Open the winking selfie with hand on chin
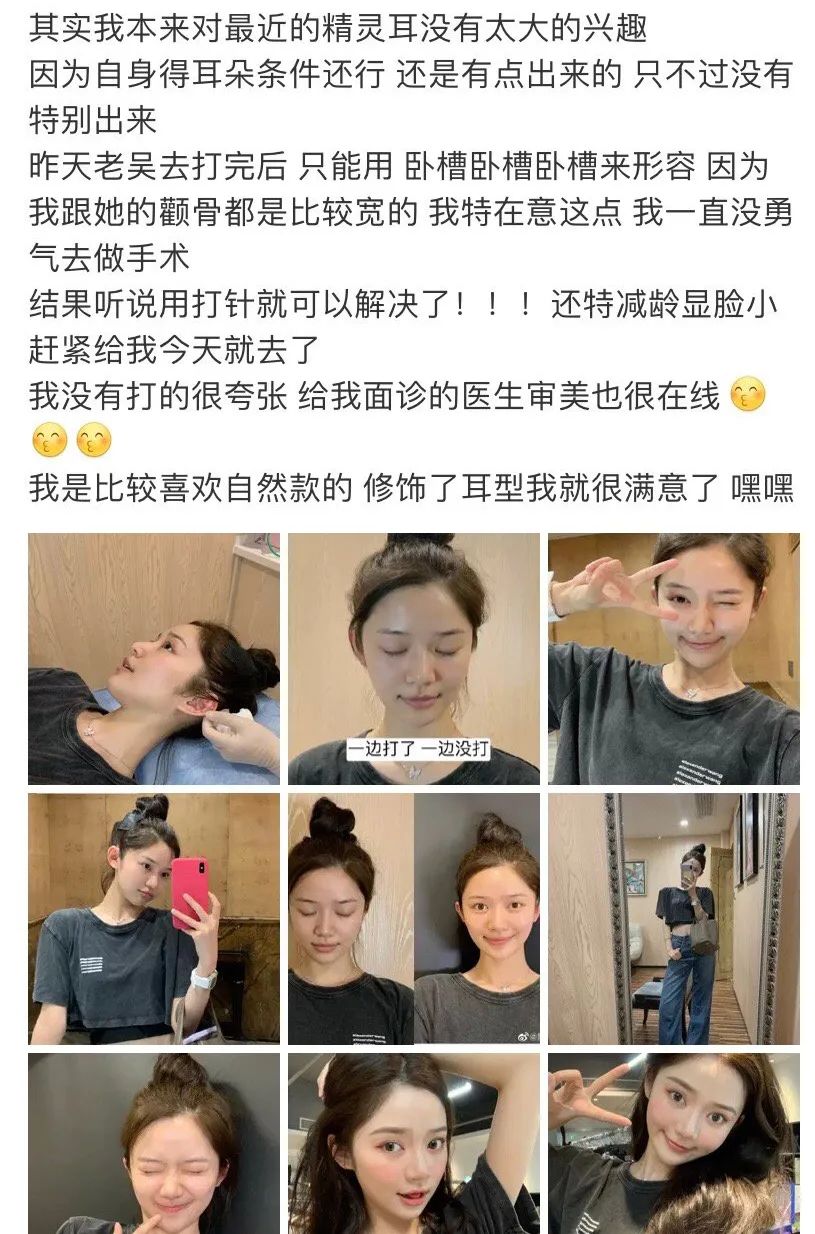The width and height of the screenshot is (815, 1234). pos(154,1142)
